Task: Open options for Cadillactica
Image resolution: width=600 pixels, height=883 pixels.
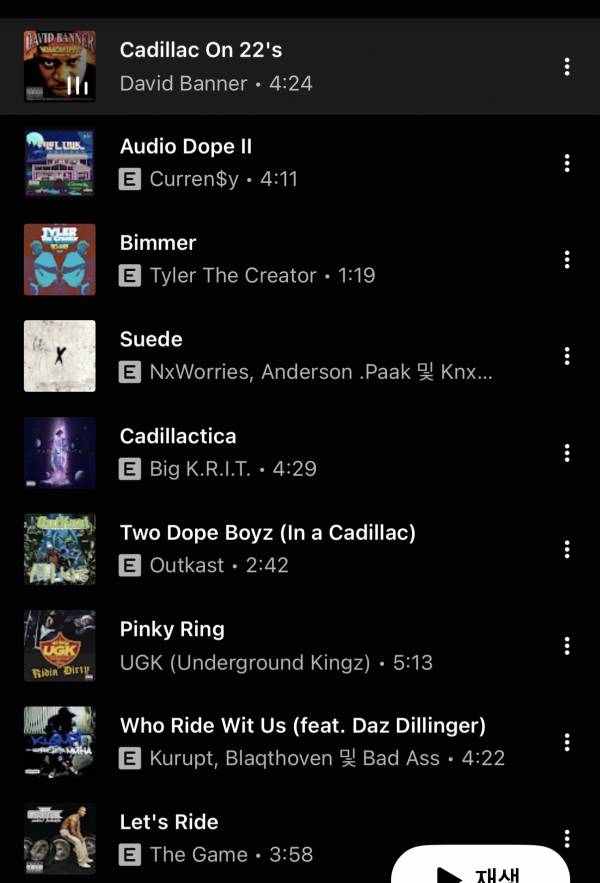Action: 567,452
